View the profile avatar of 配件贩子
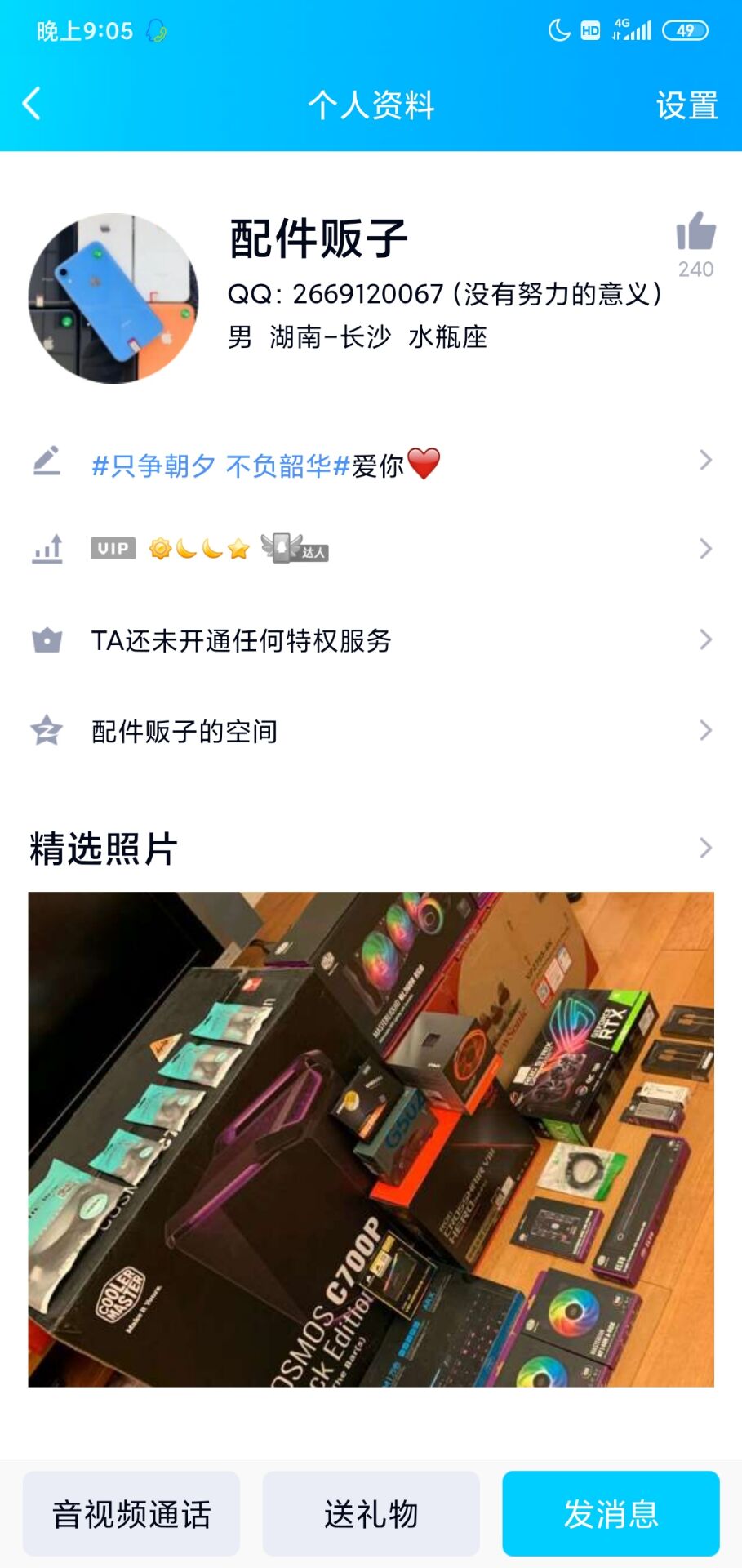The height and width of the screenshot is (1568, 742). click(113, 299)
